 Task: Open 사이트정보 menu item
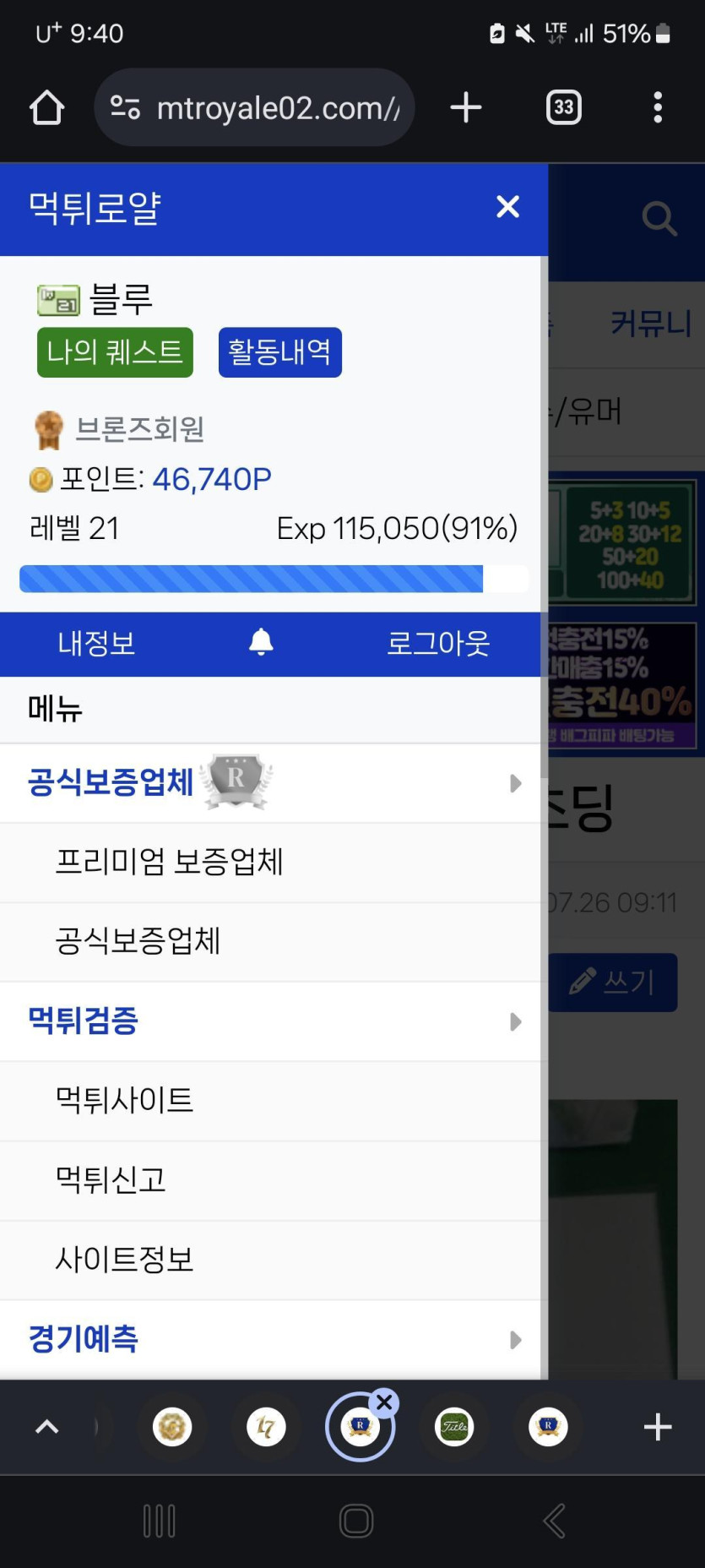point(124,1260)
